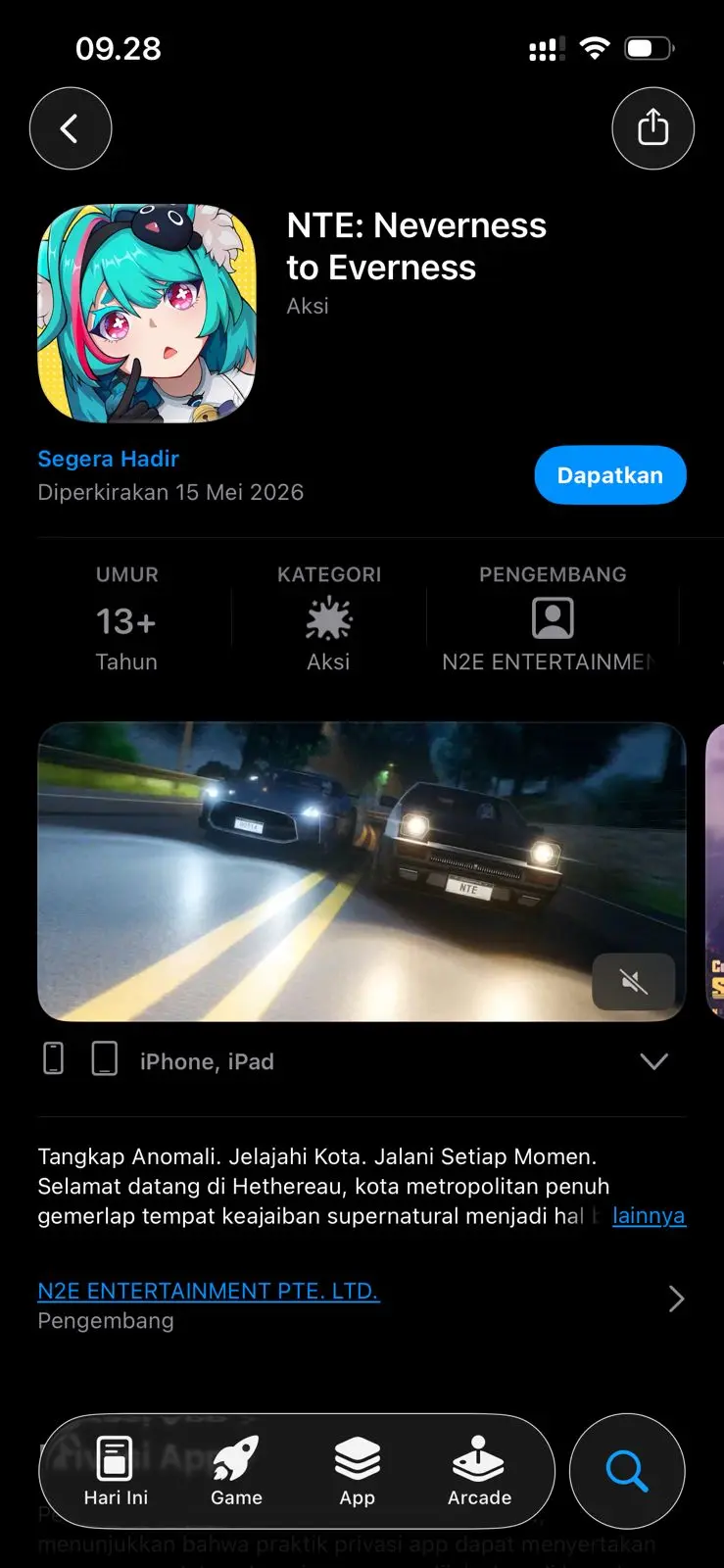Go back to the previous page

tap(71, 128)
